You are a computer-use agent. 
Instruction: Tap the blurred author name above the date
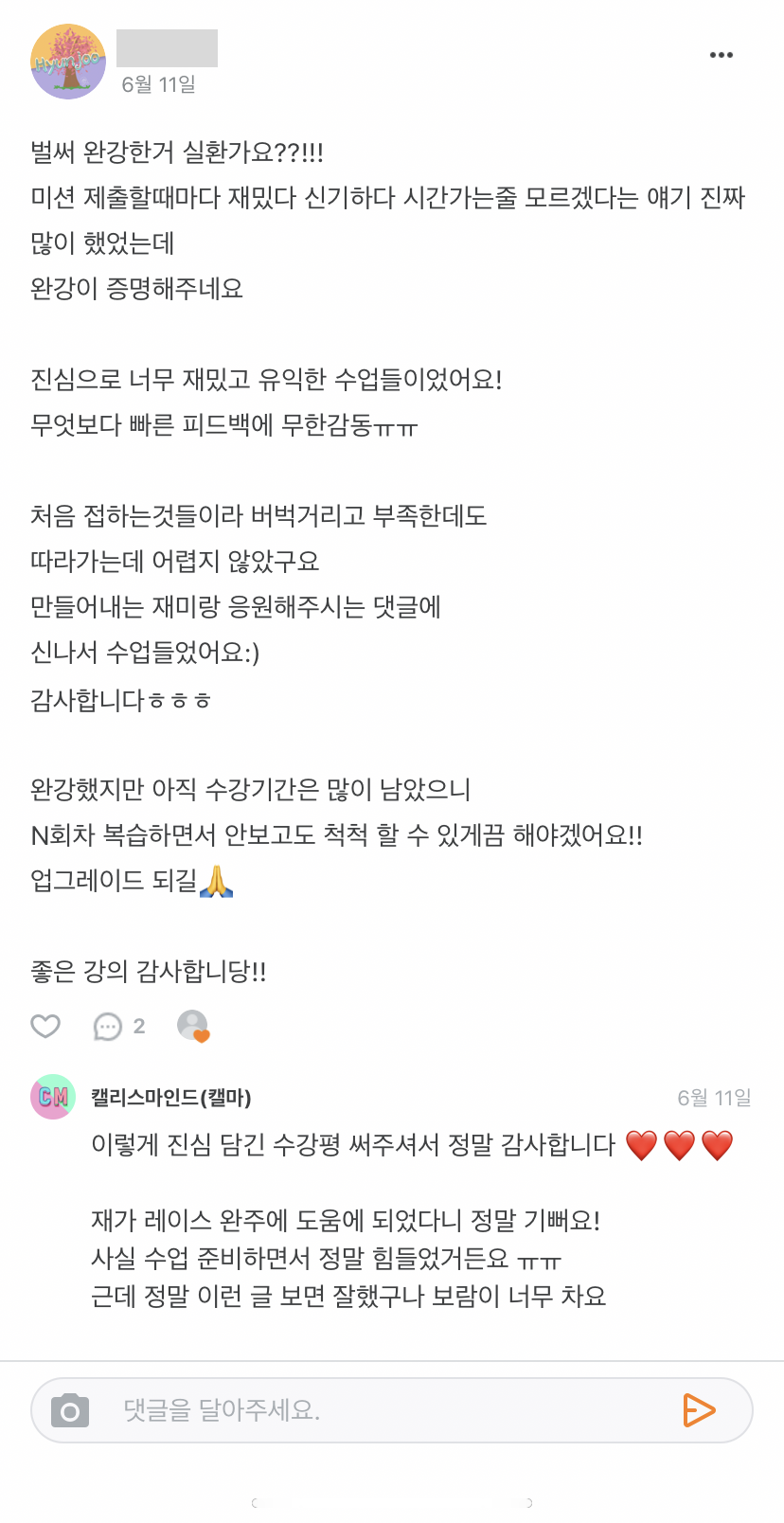tap(167, 49)
